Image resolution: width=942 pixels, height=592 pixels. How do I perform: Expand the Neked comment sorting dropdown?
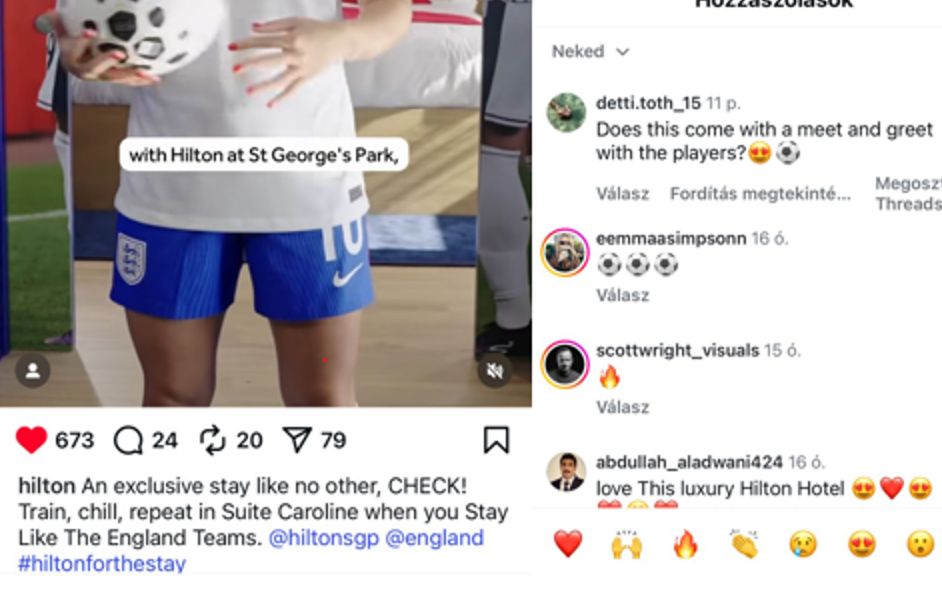click(591, 51)
